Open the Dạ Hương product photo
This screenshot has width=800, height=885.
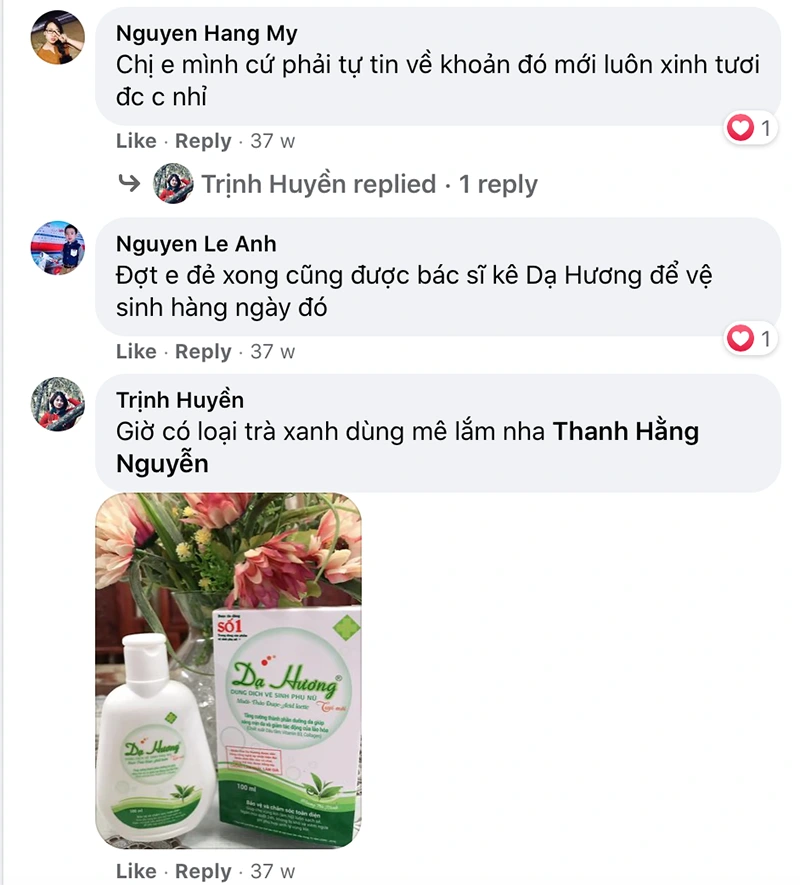(x=228, y=670)
